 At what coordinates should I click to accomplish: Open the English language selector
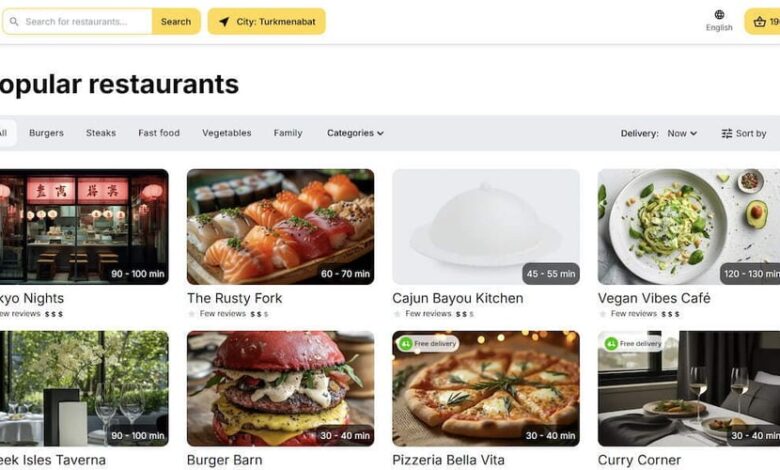pos(719,21)
